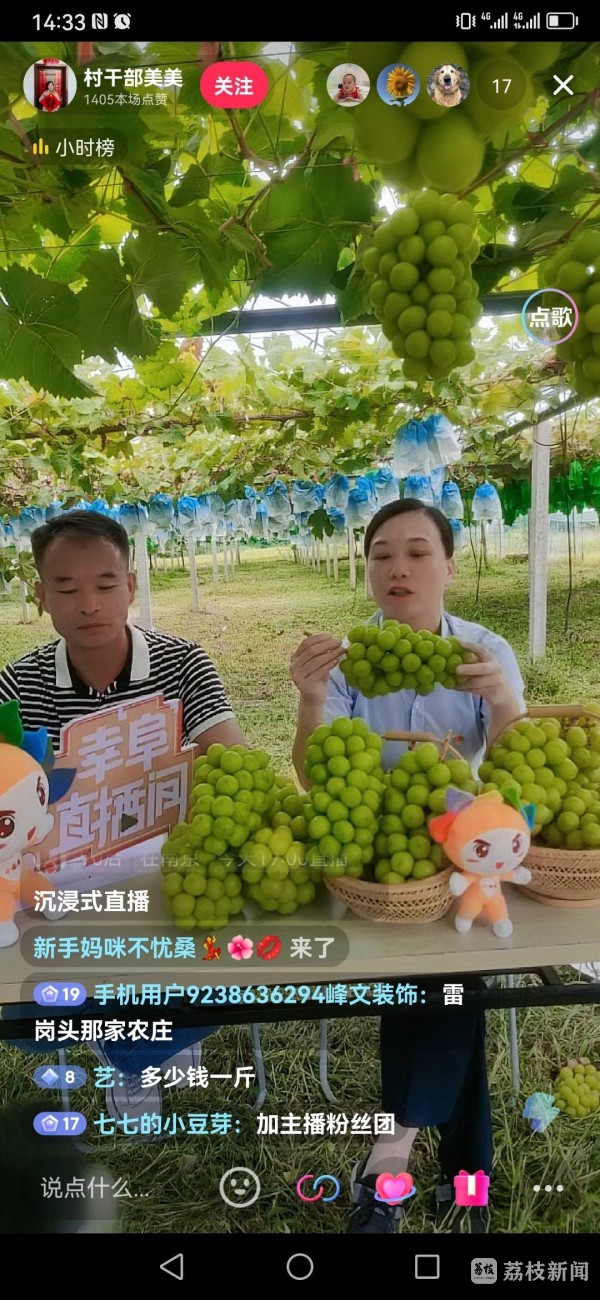Open the link interaction icon
This screenshot has height=1300, width=600.
[x=318, y=1187]
